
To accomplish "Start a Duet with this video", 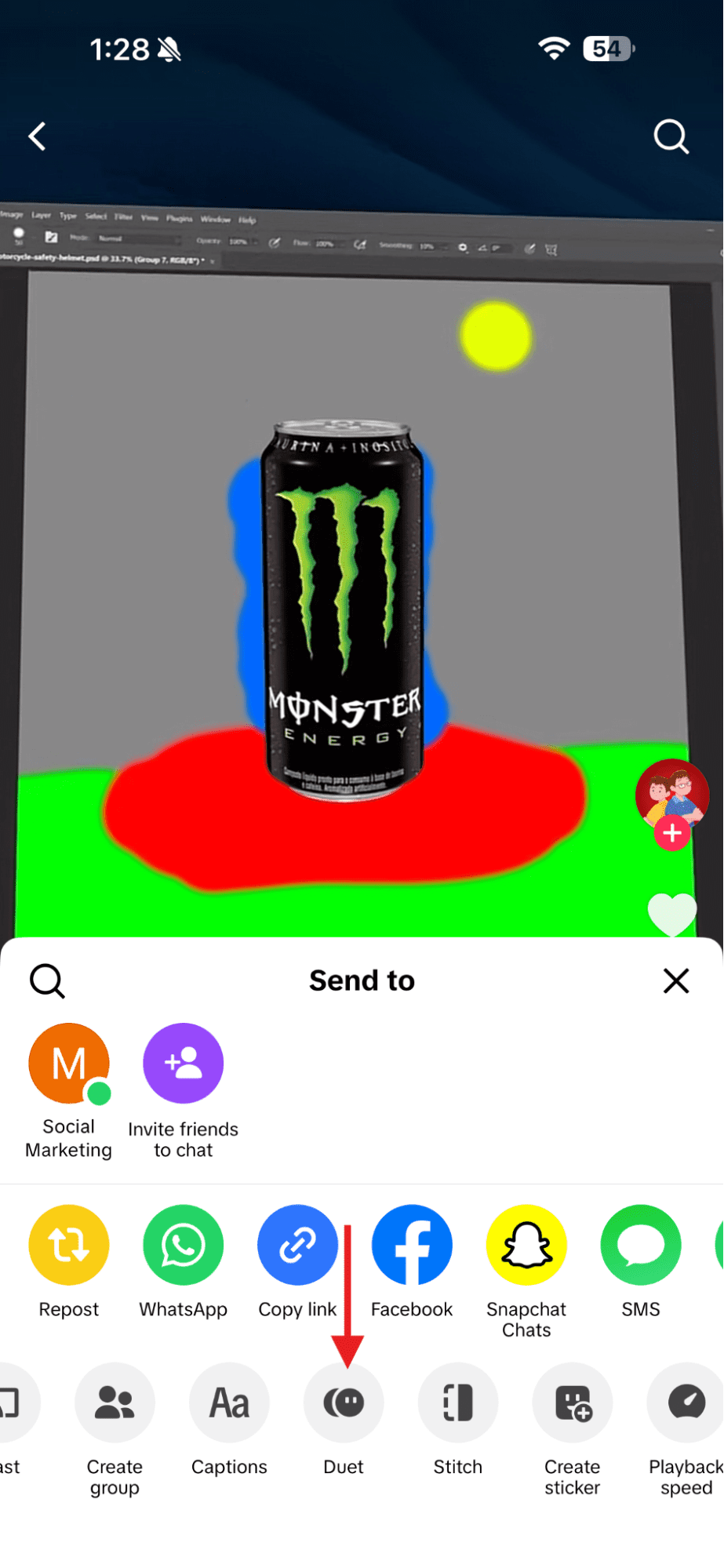I will click(344, 1402).
